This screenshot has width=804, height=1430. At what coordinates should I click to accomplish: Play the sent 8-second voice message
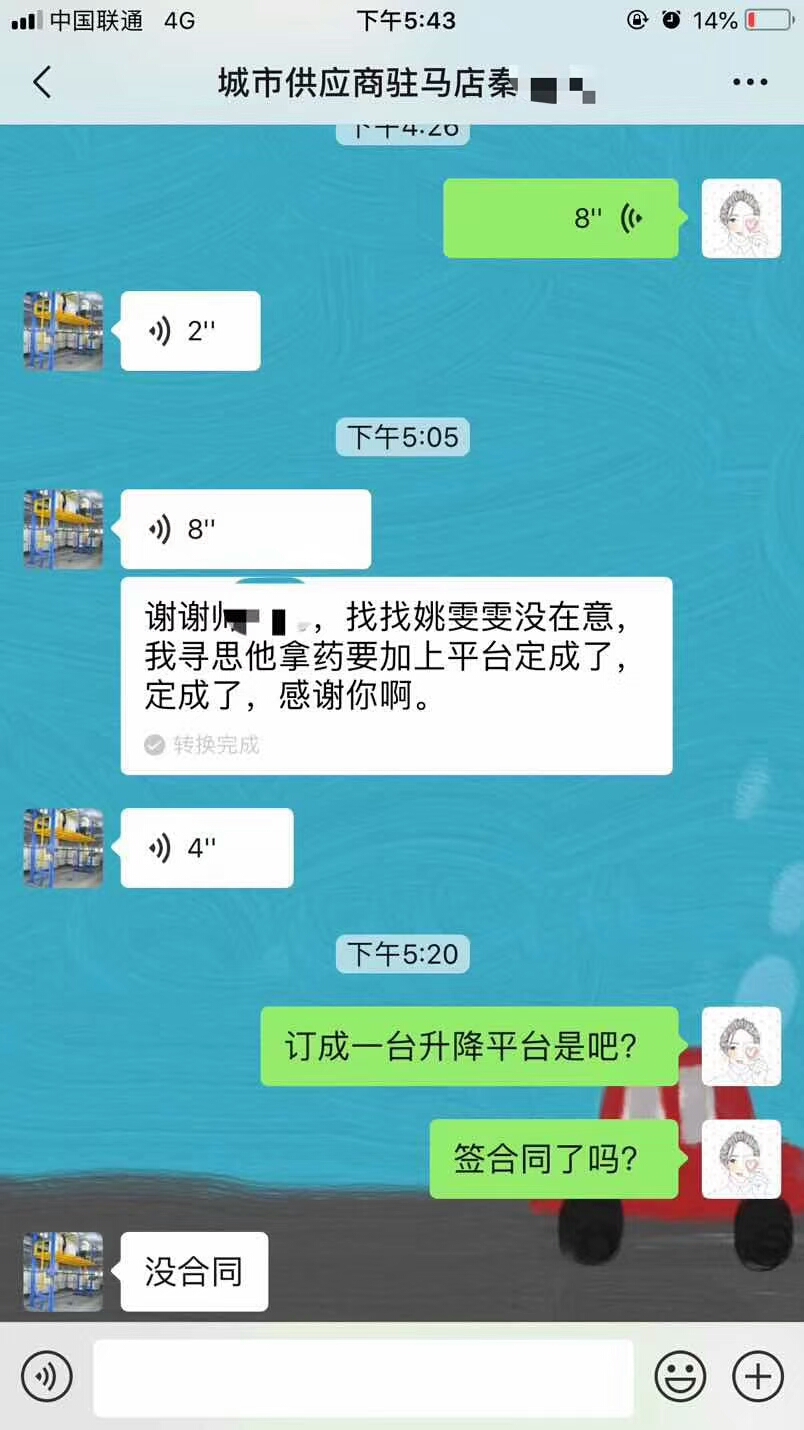[561, 218]
